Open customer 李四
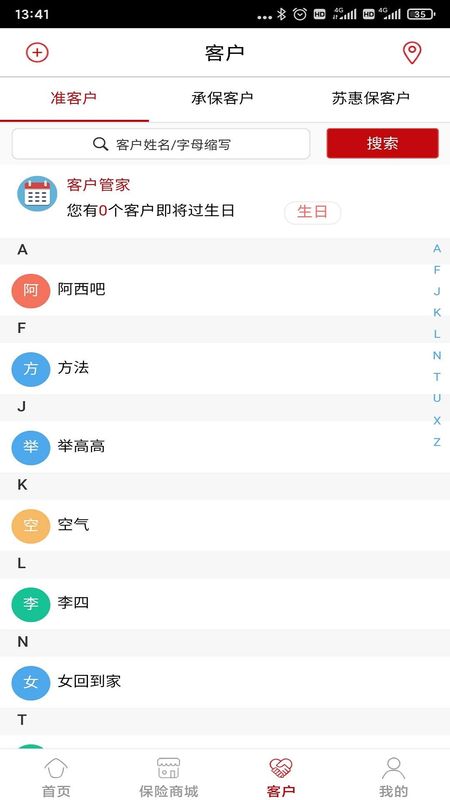This screenshot has width=450, height=800. [225, 603]
